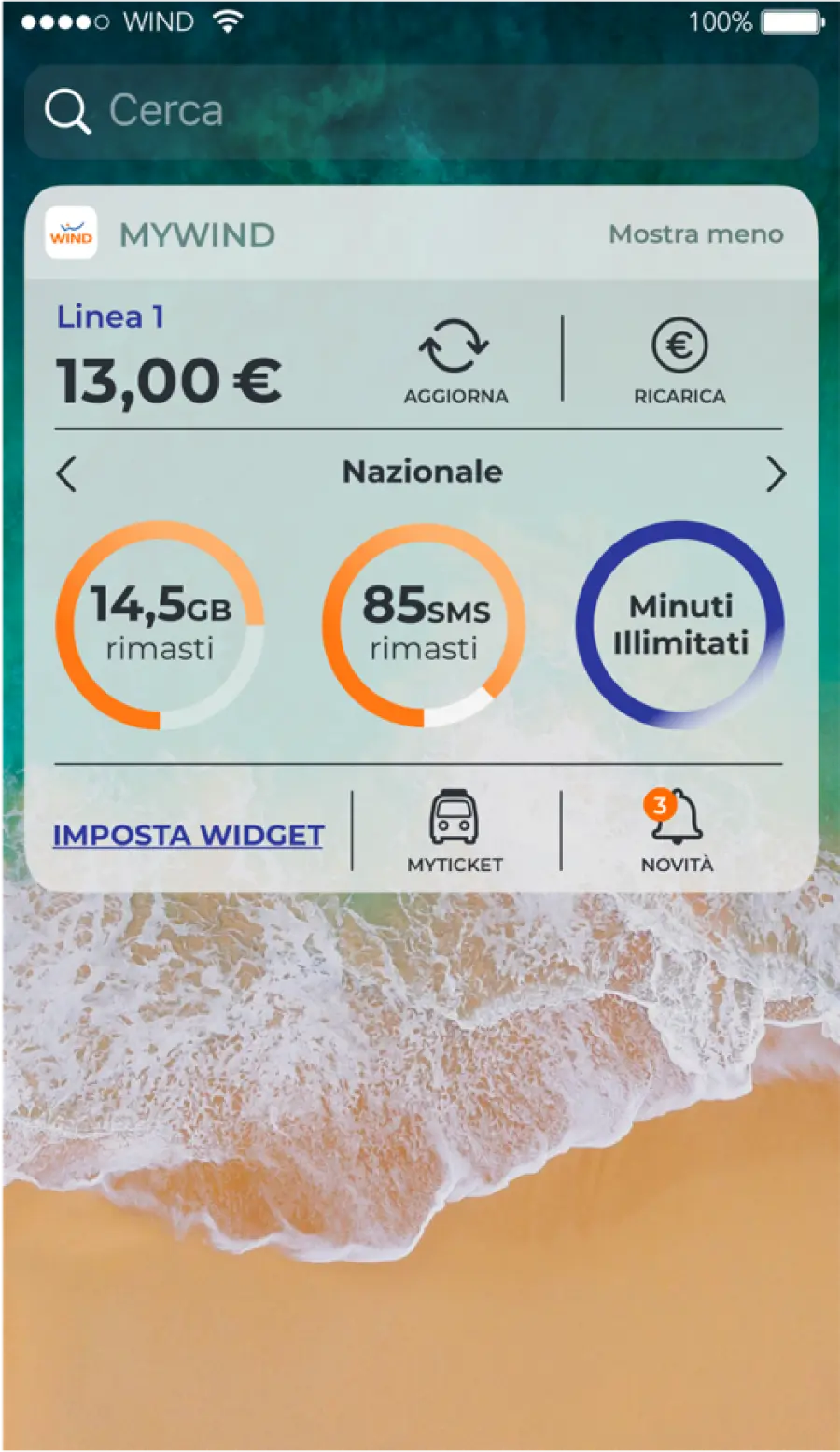Tap the magnifier icon in search bar
This screenshot has width=840, height=1452.
[x=68, y=110]
